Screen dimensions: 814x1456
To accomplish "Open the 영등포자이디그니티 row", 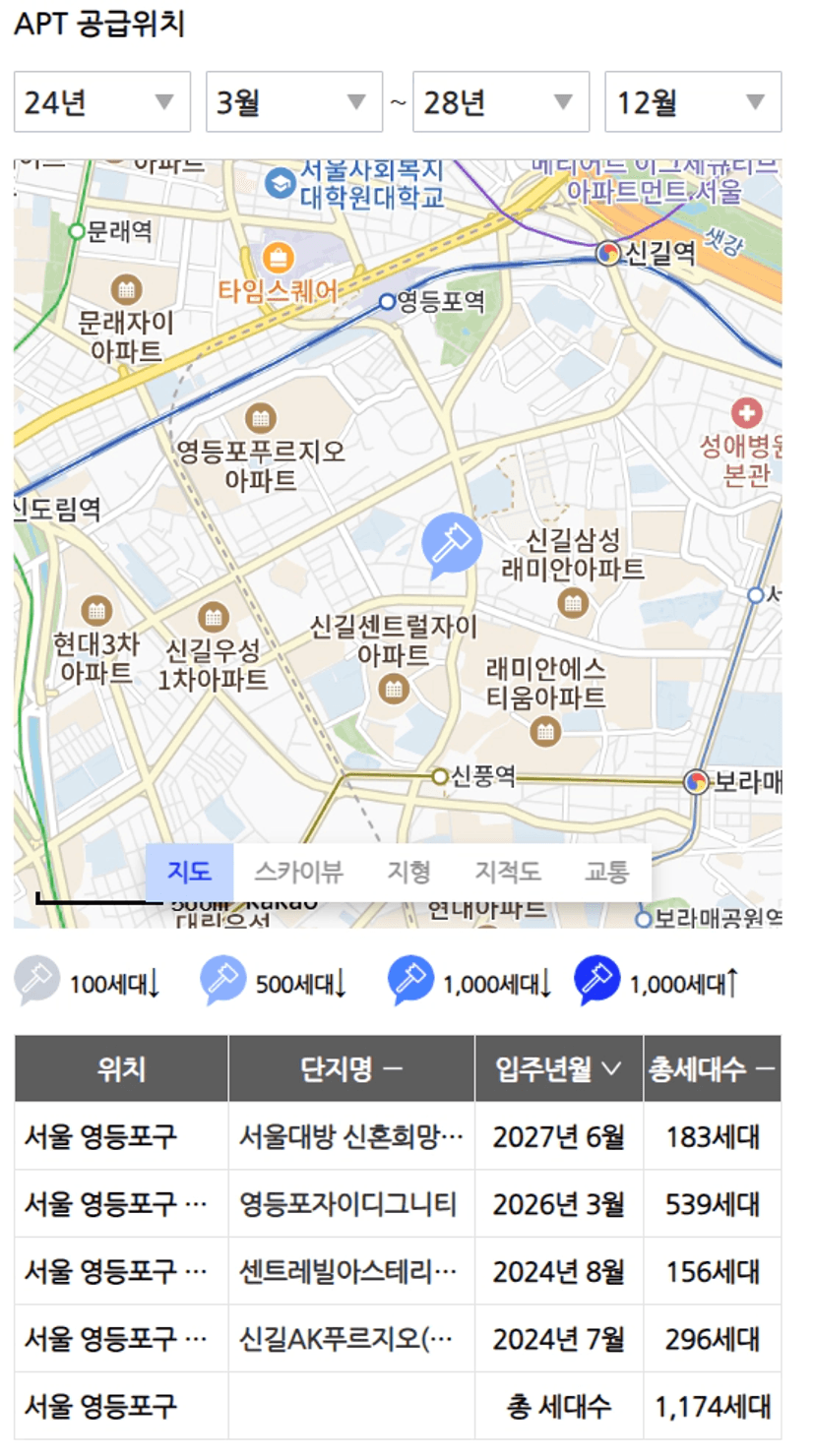I will click(398, 1203).
